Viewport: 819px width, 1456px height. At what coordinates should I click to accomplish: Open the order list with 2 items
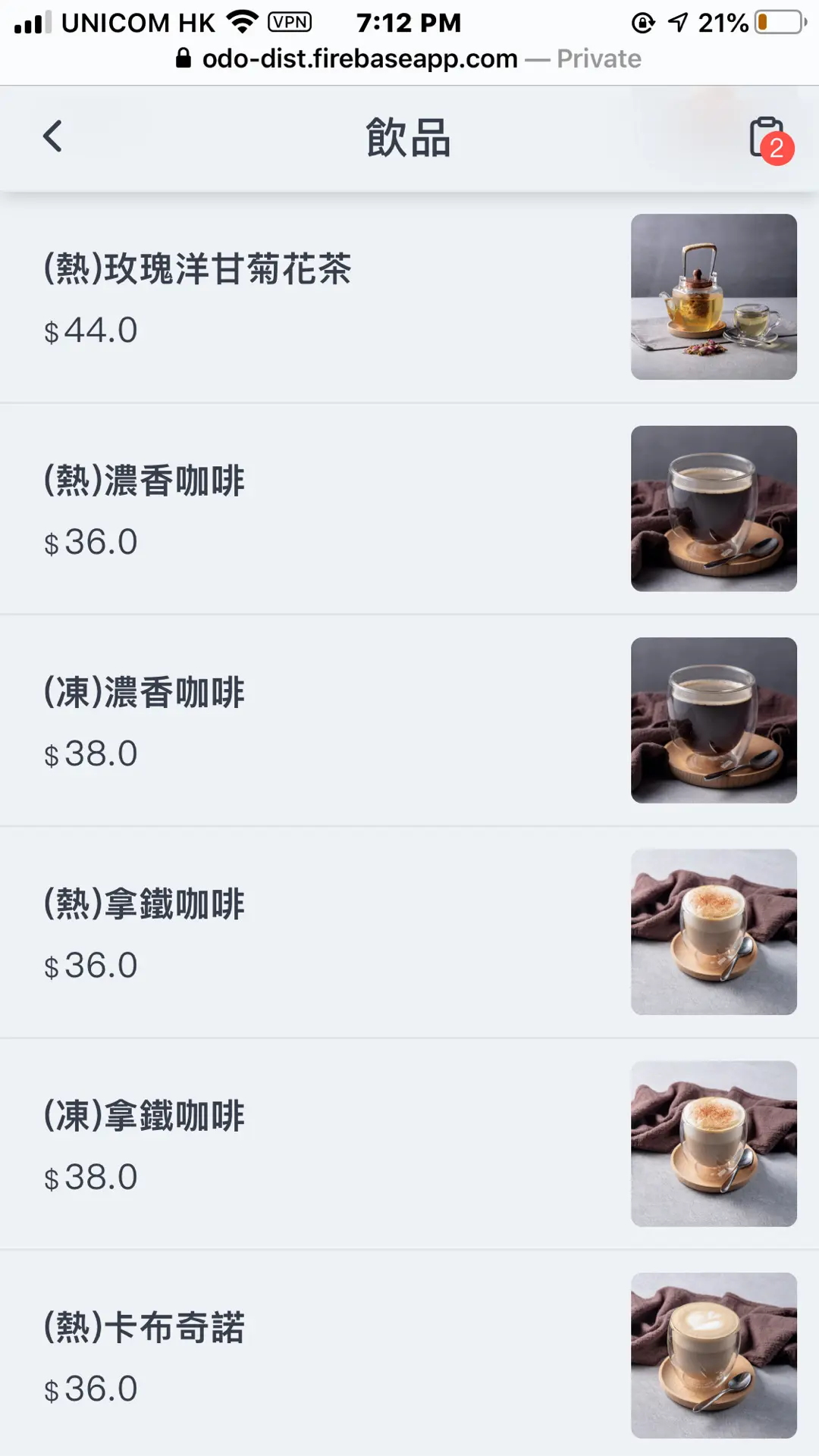tap(769, 139)
